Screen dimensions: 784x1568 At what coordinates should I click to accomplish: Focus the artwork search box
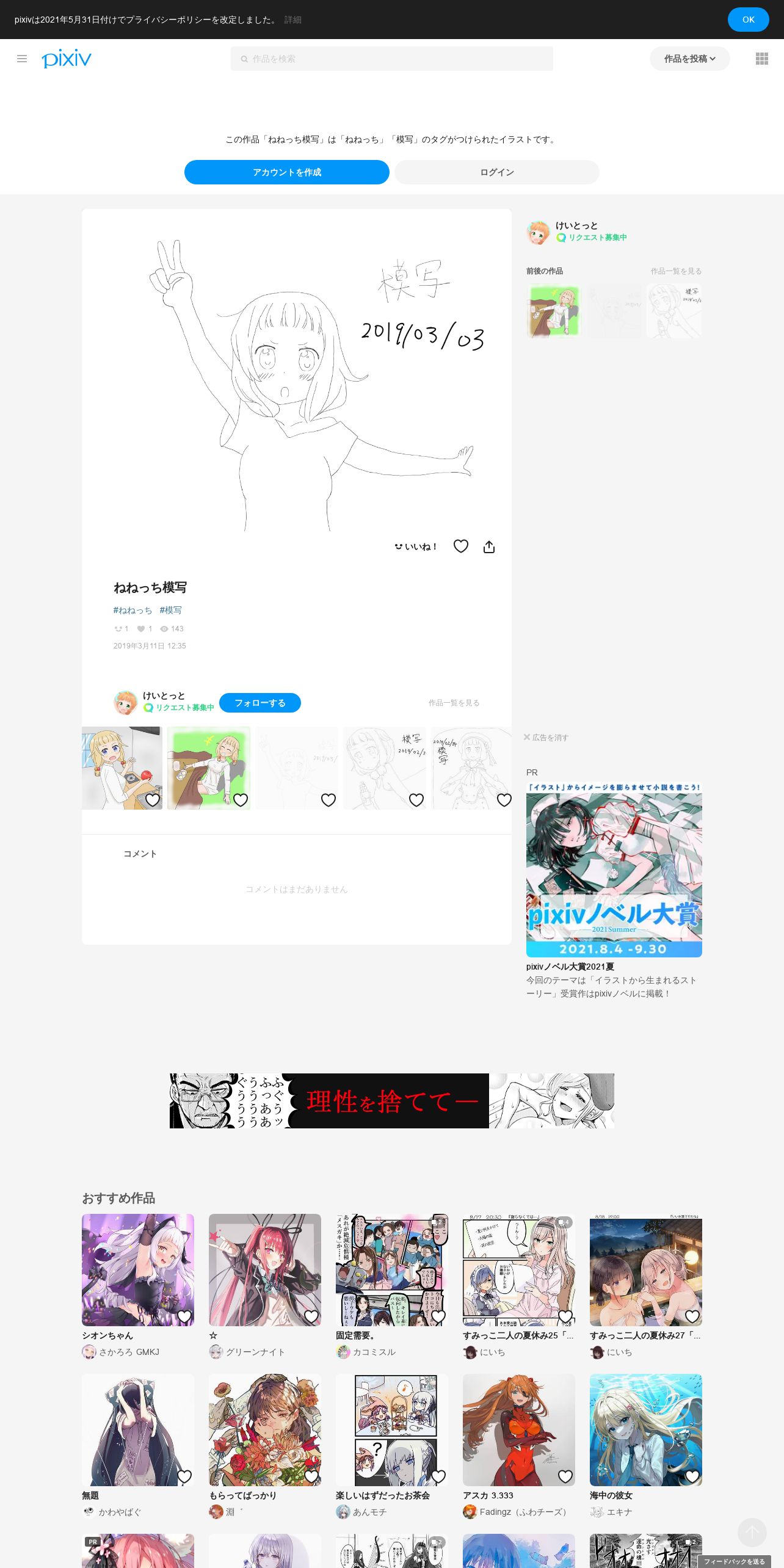point(391,59)
